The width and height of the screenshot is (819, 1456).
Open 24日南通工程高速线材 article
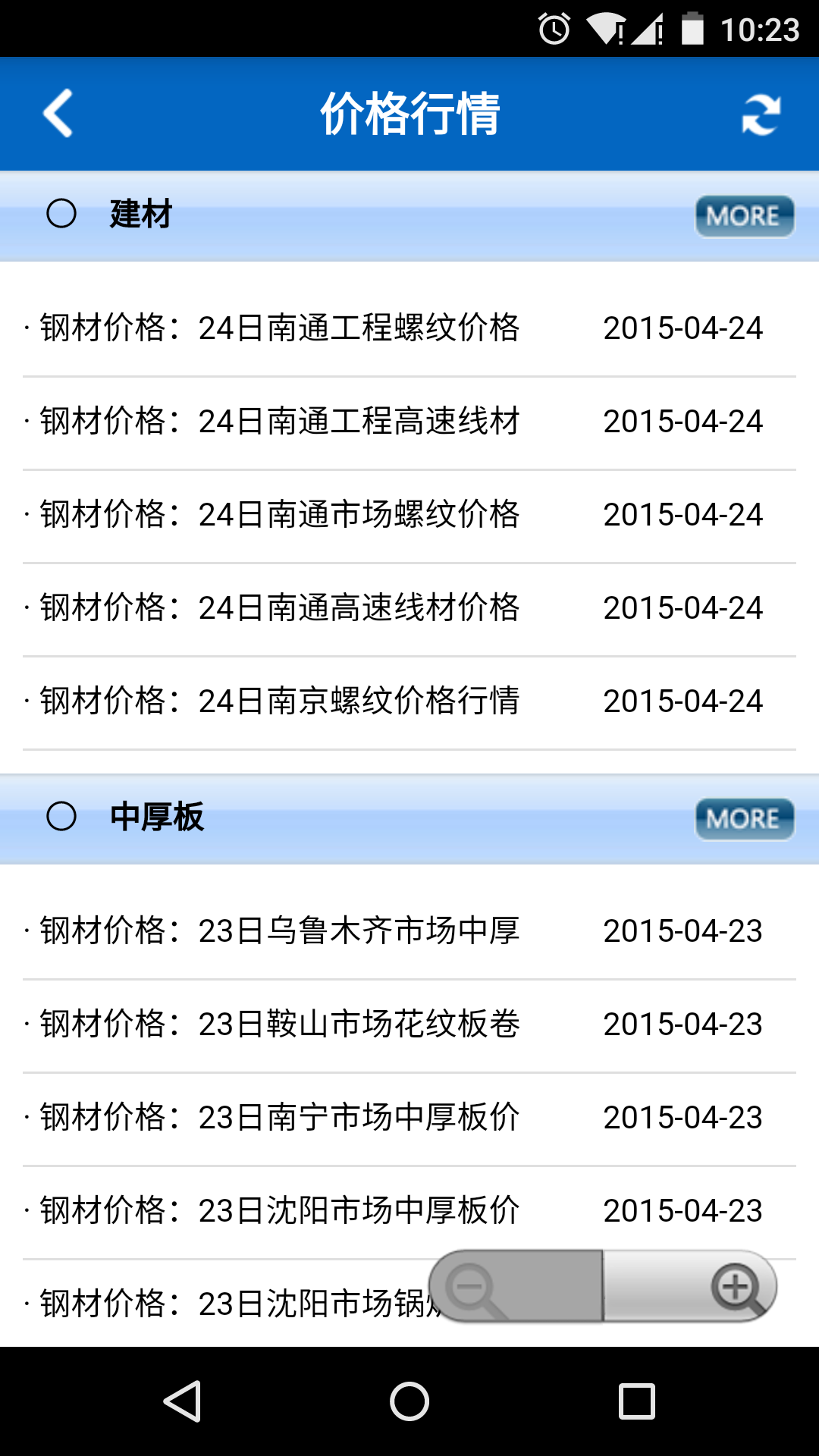(279, 422)
